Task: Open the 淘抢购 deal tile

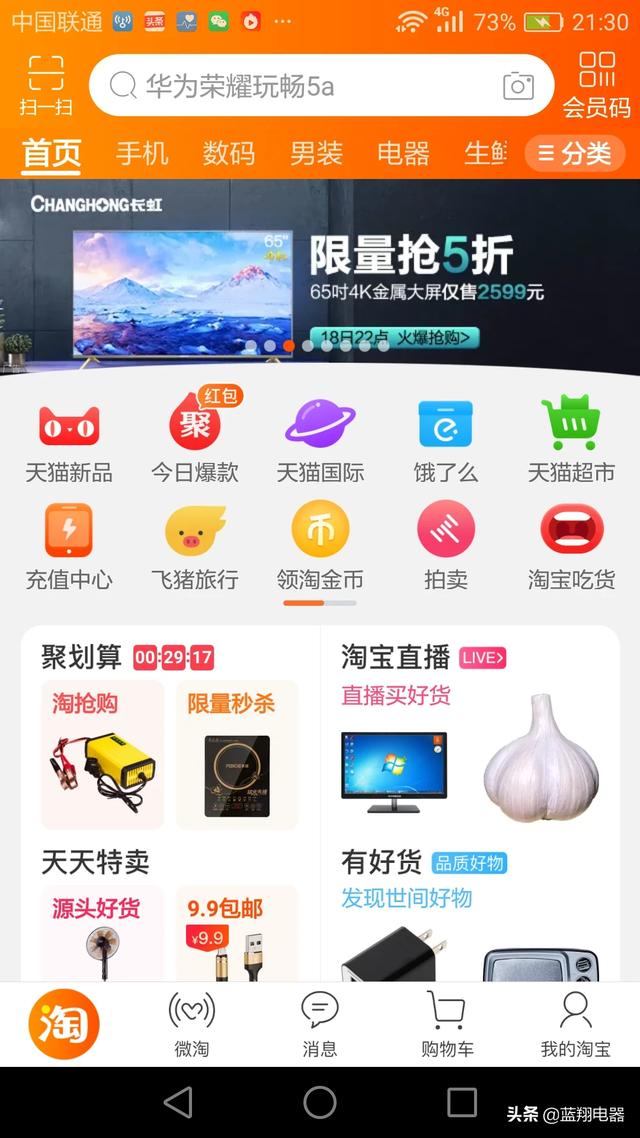Action: [102, 754]
